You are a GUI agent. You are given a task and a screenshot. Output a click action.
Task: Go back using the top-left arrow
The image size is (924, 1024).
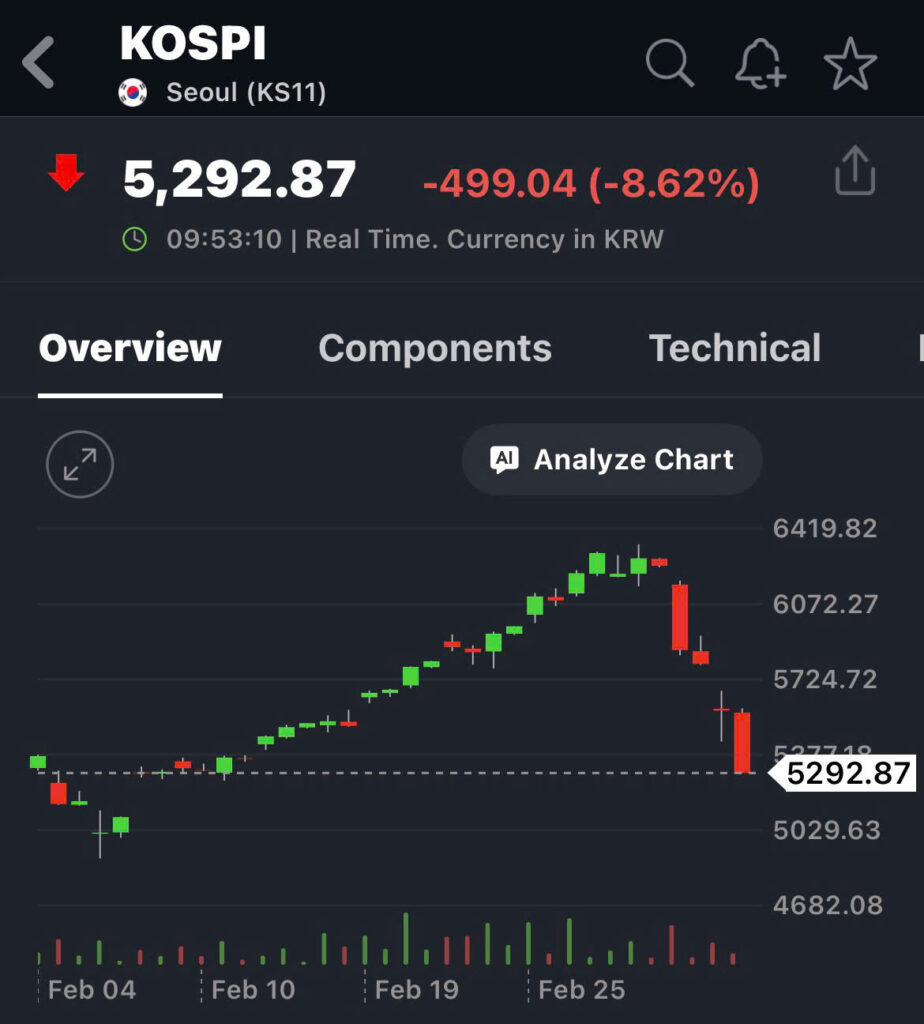click(39, 62)
